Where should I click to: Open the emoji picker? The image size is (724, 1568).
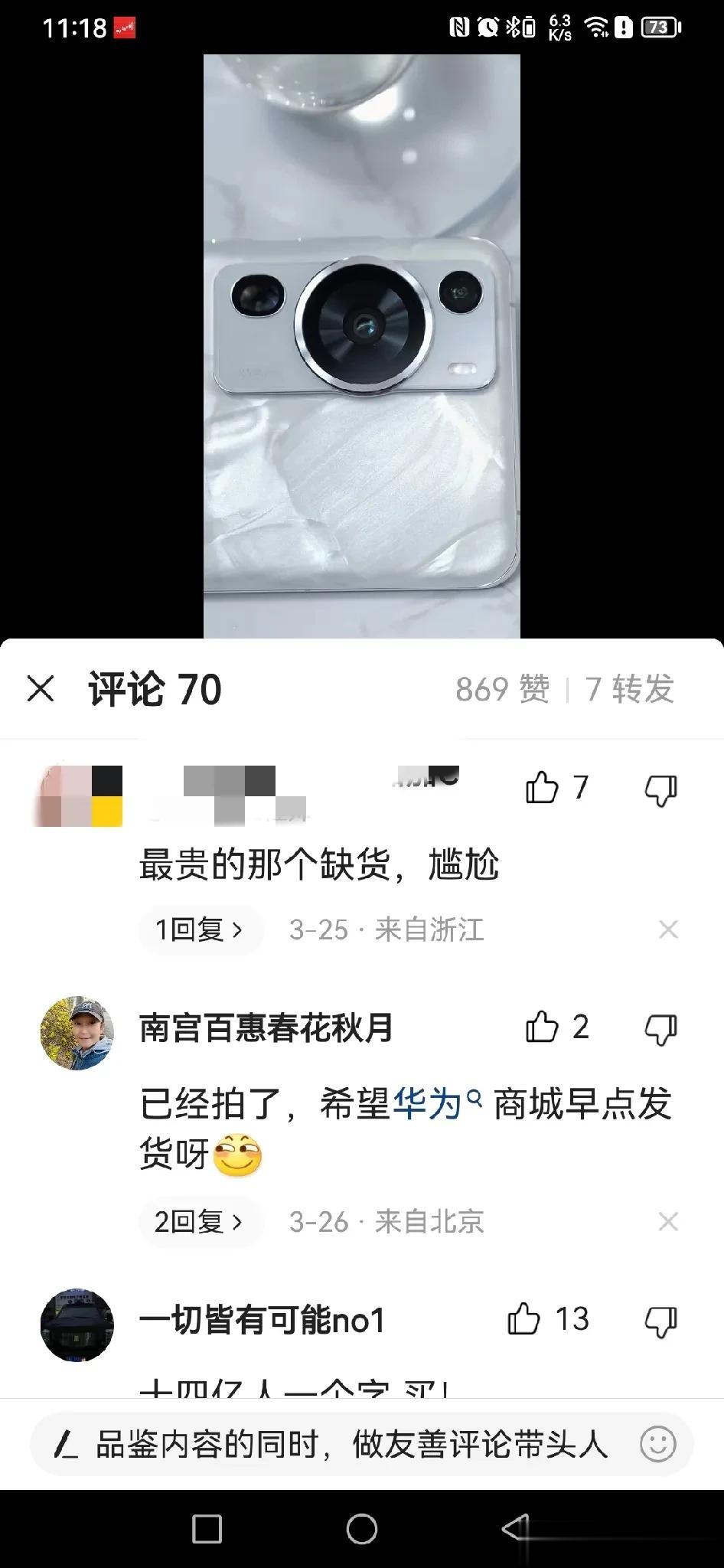(x=657, y=1444)
